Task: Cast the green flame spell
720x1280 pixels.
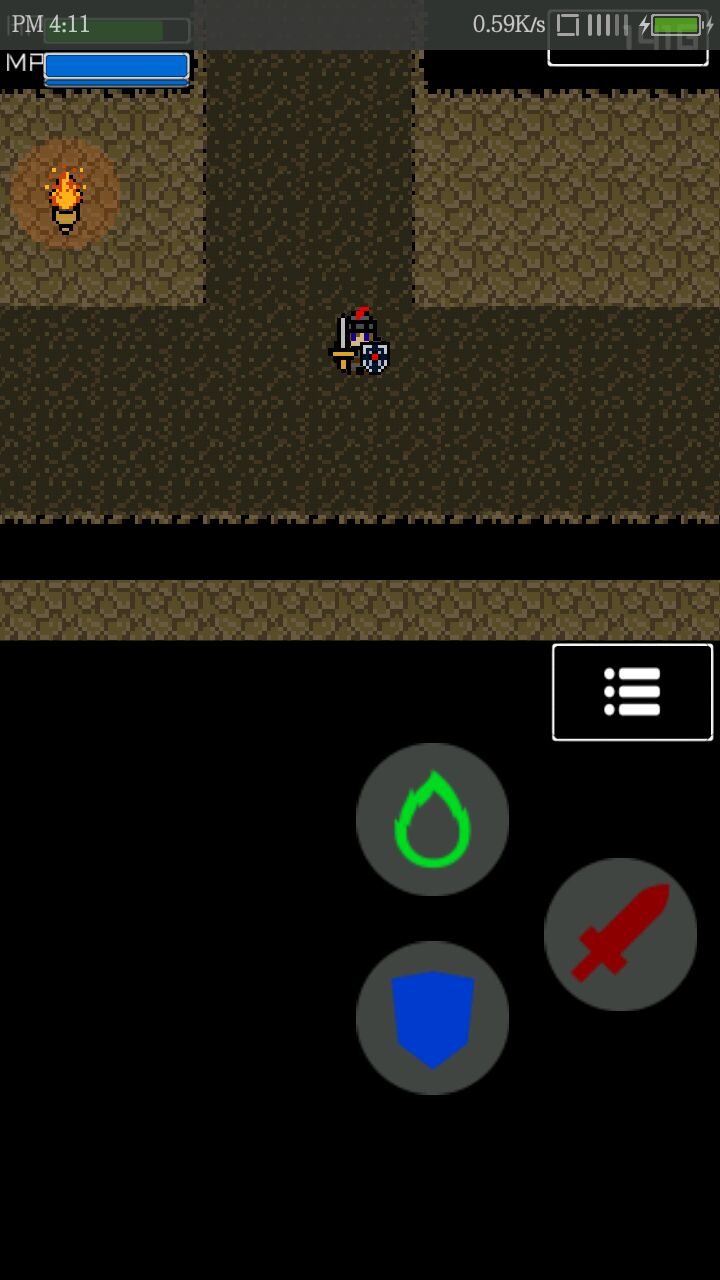Action: tap(432, 819)
